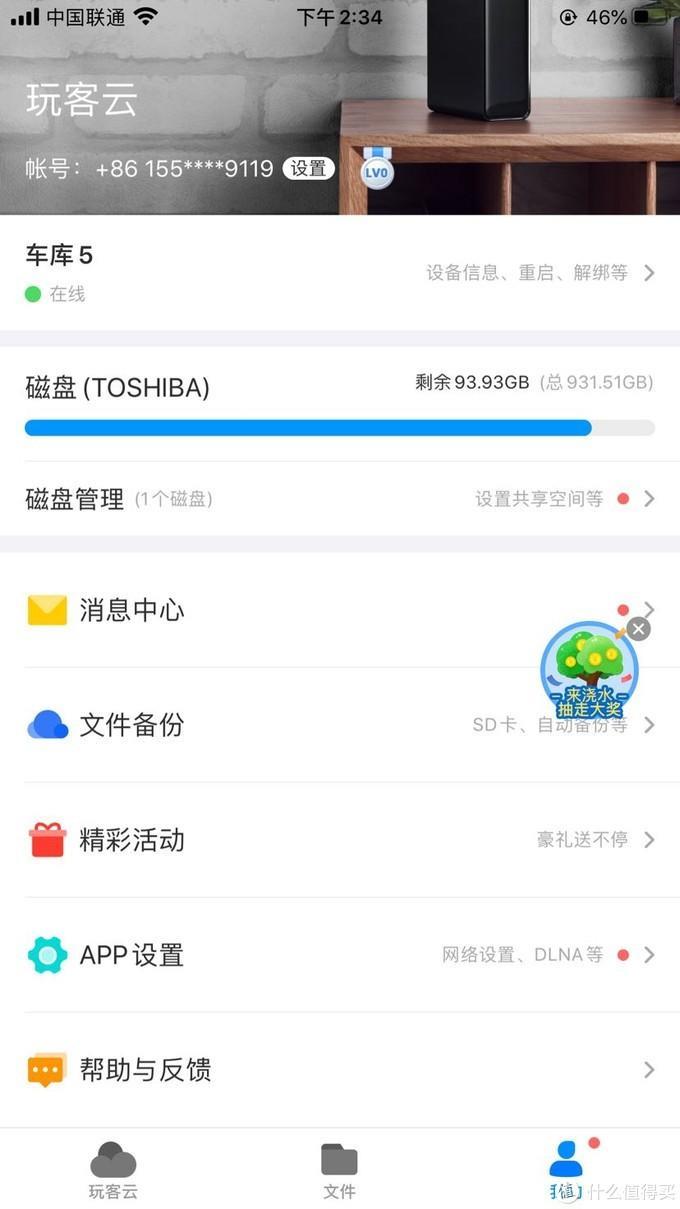680x1209 pixels.
Task: Open device info for 车库 5
Action: [x=340, y=273]
